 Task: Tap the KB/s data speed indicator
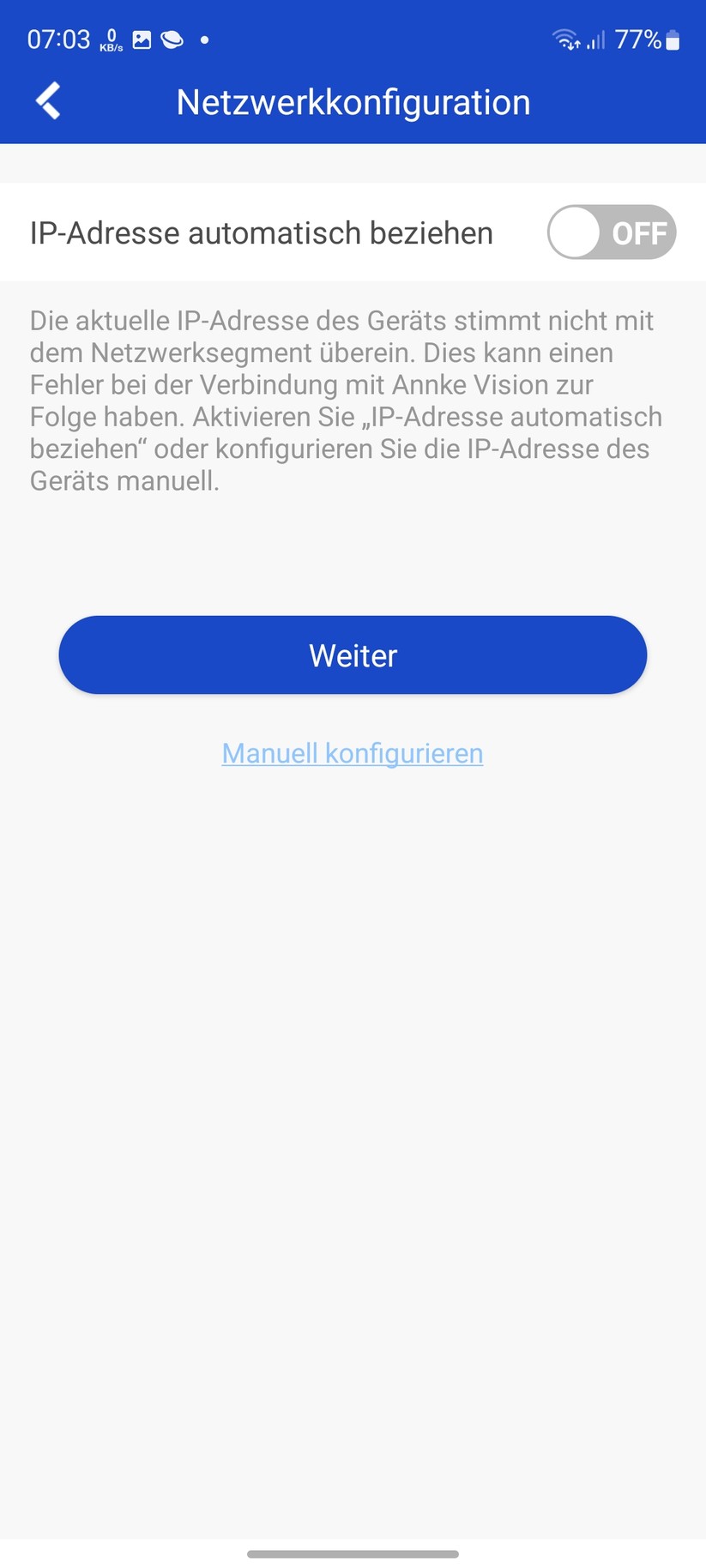point(110,39)
